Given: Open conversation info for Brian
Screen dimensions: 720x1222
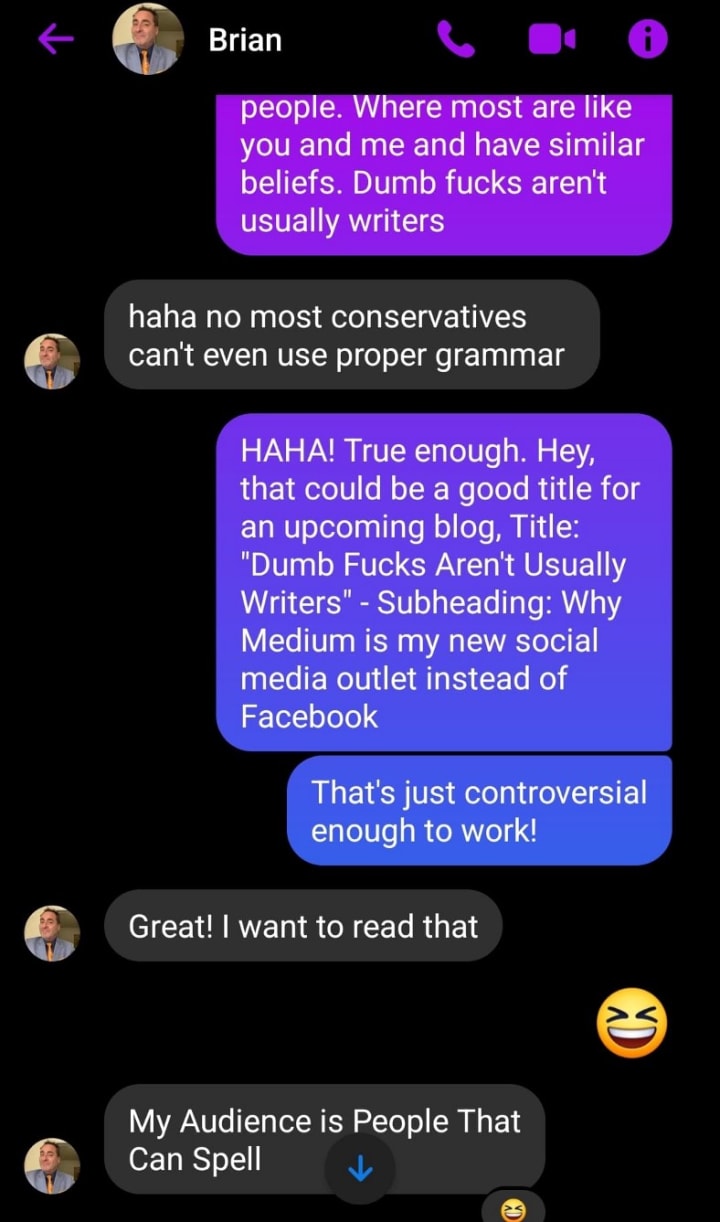Looking at the screenshot, I should point(647,40).
